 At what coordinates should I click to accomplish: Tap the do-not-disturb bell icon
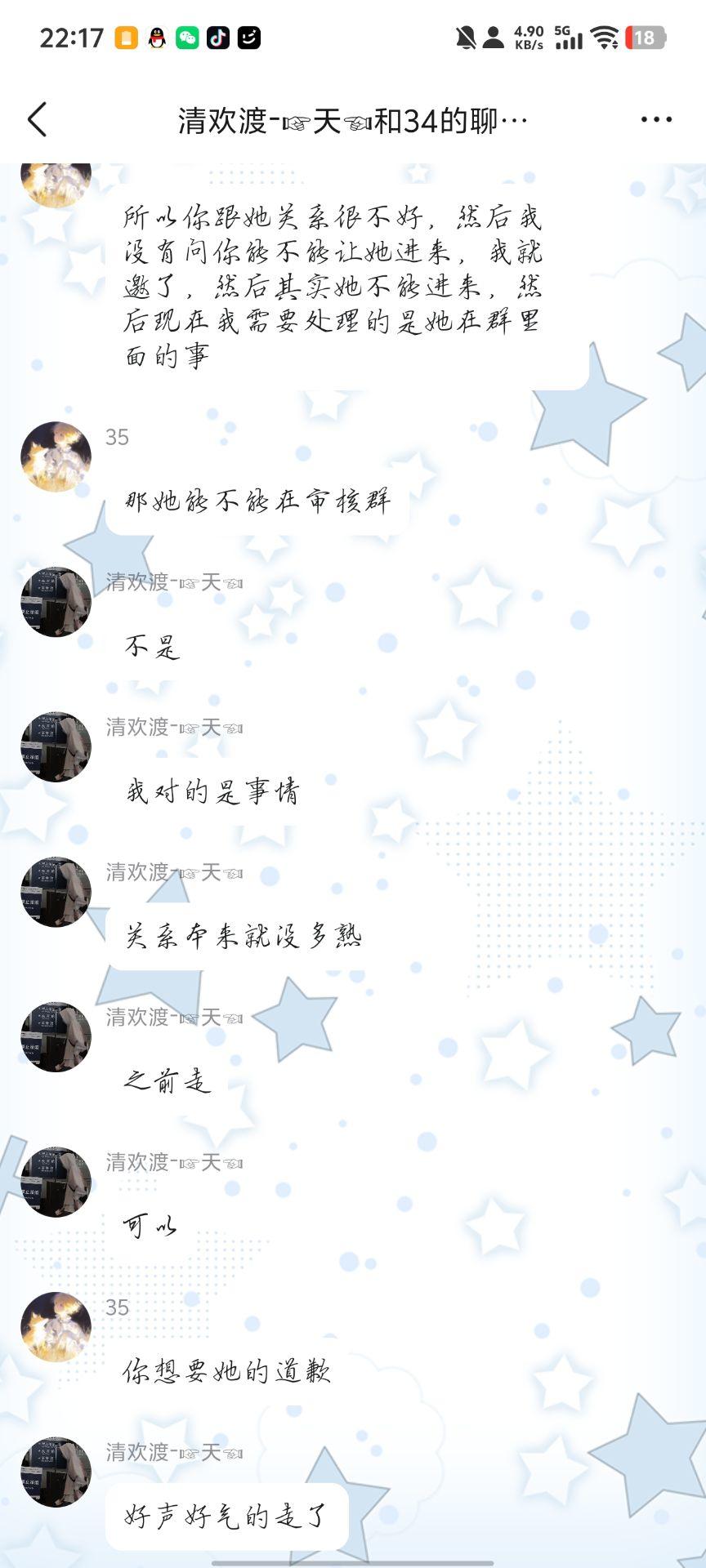click(x=465, y=37)
